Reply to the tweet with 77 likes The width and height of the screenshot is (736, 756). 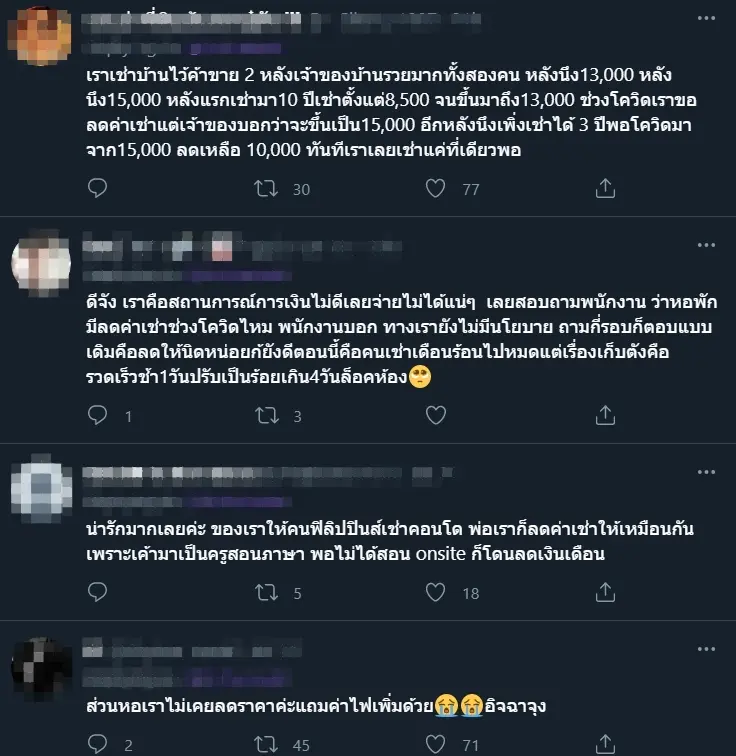(x=97, y=188)
